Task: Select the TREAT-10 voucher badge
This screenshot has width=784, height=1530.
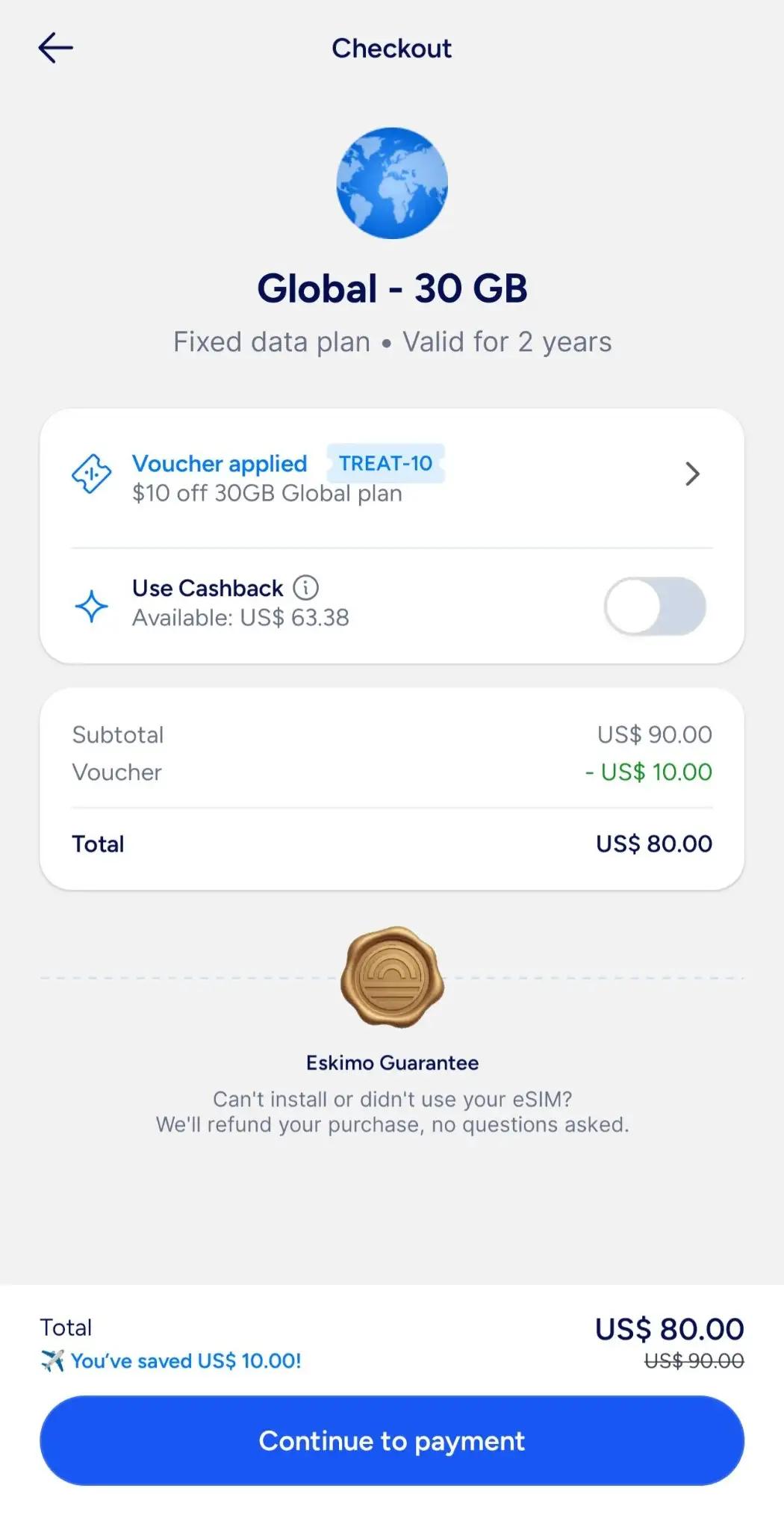Action: tap(385, 463)
